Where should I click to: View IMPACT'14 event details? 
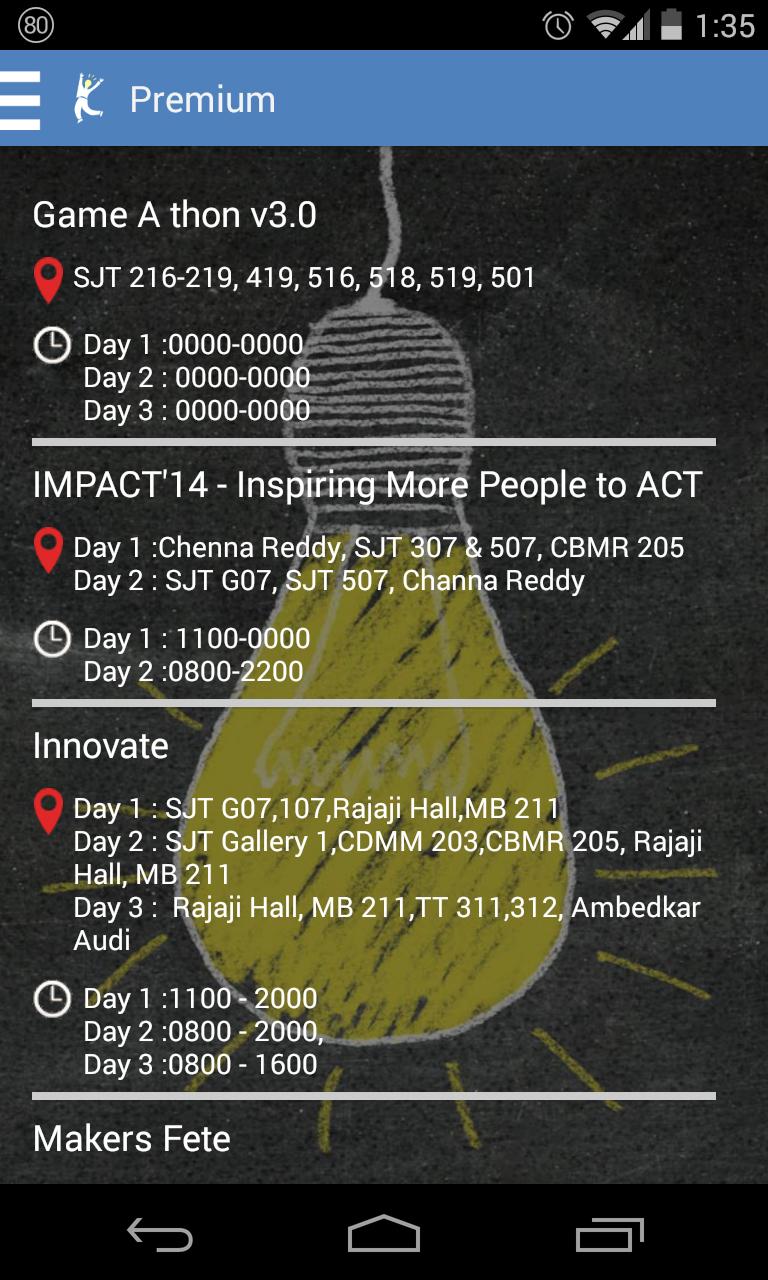367,485
